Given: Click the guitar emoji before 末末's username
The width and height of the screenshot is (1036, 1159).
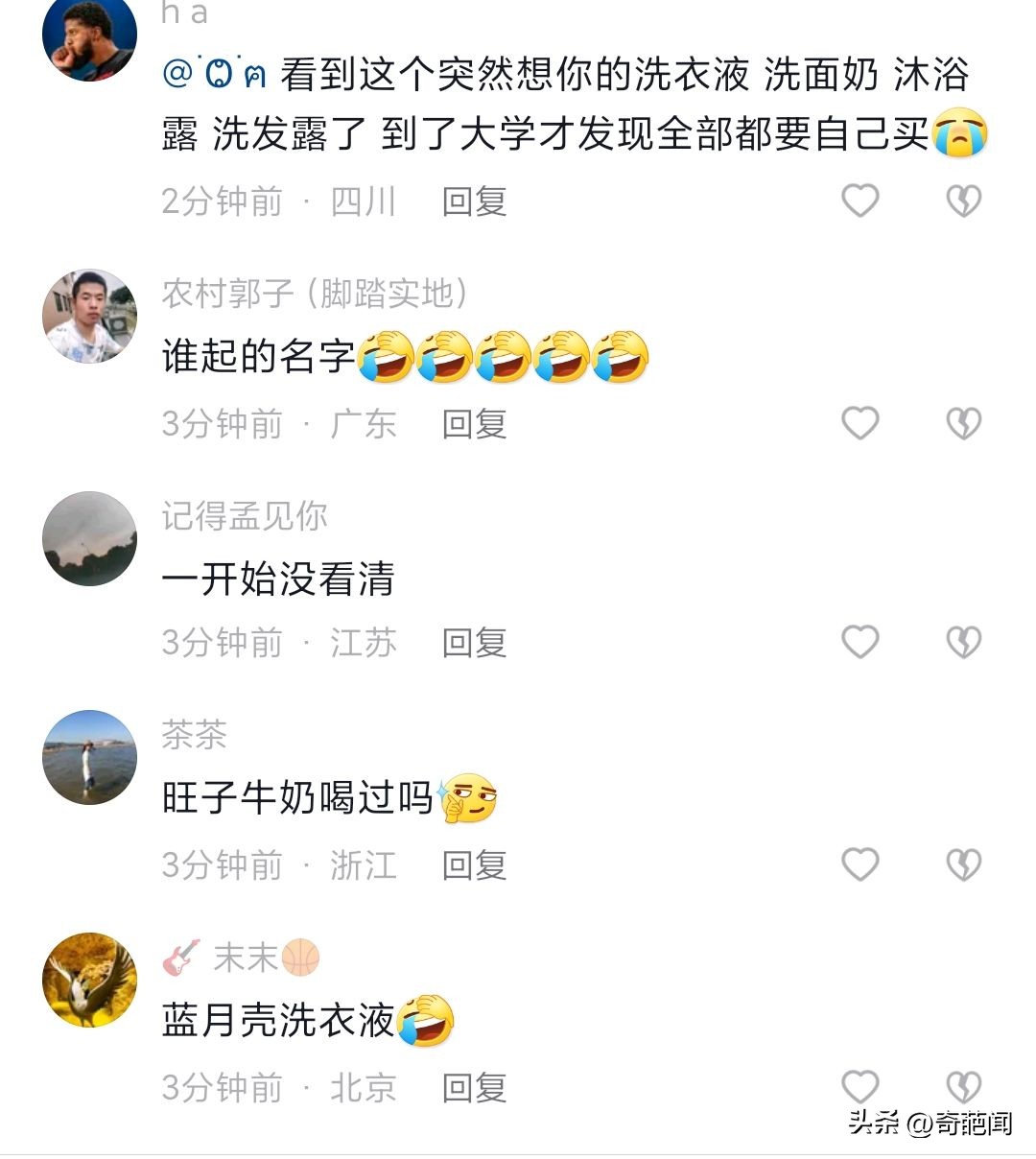Looking at the screenshot, I should 180,956.
